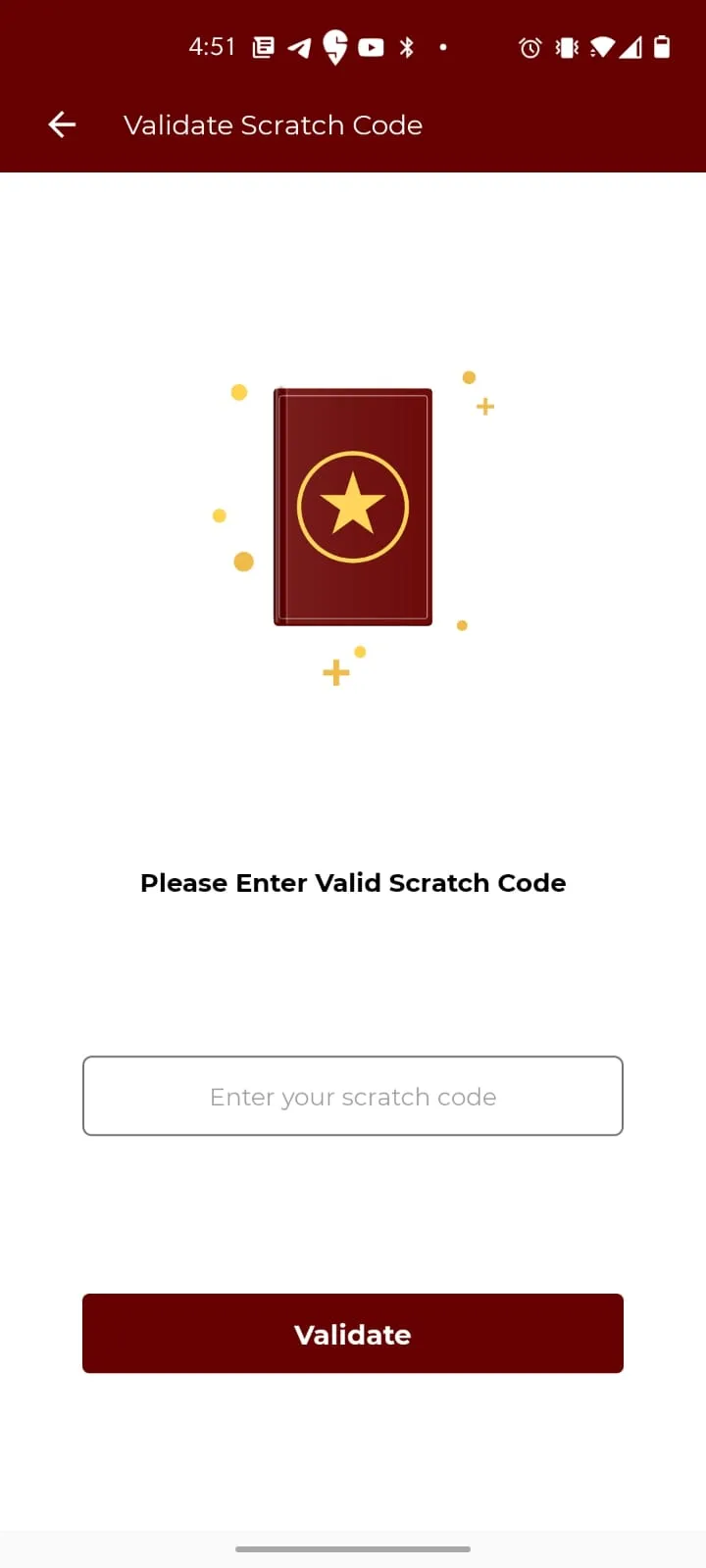The image size is (706, 1568).
Task: Tap the red scratch book illustration
Action: point(351,505)
